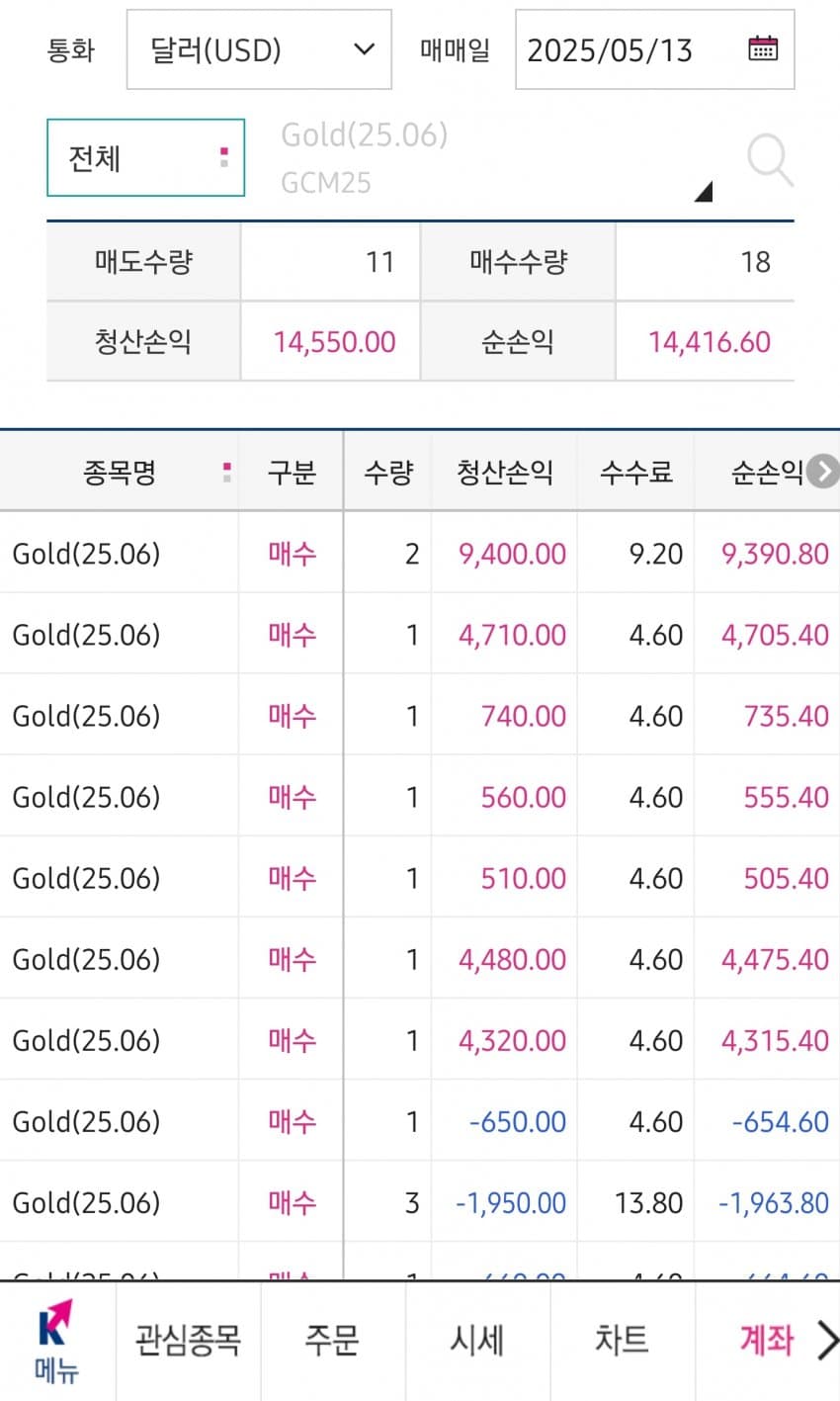840x1401 pixels.
Task: Expand the Gold(25.06) GCM25 symbol field
Action: 494,158
